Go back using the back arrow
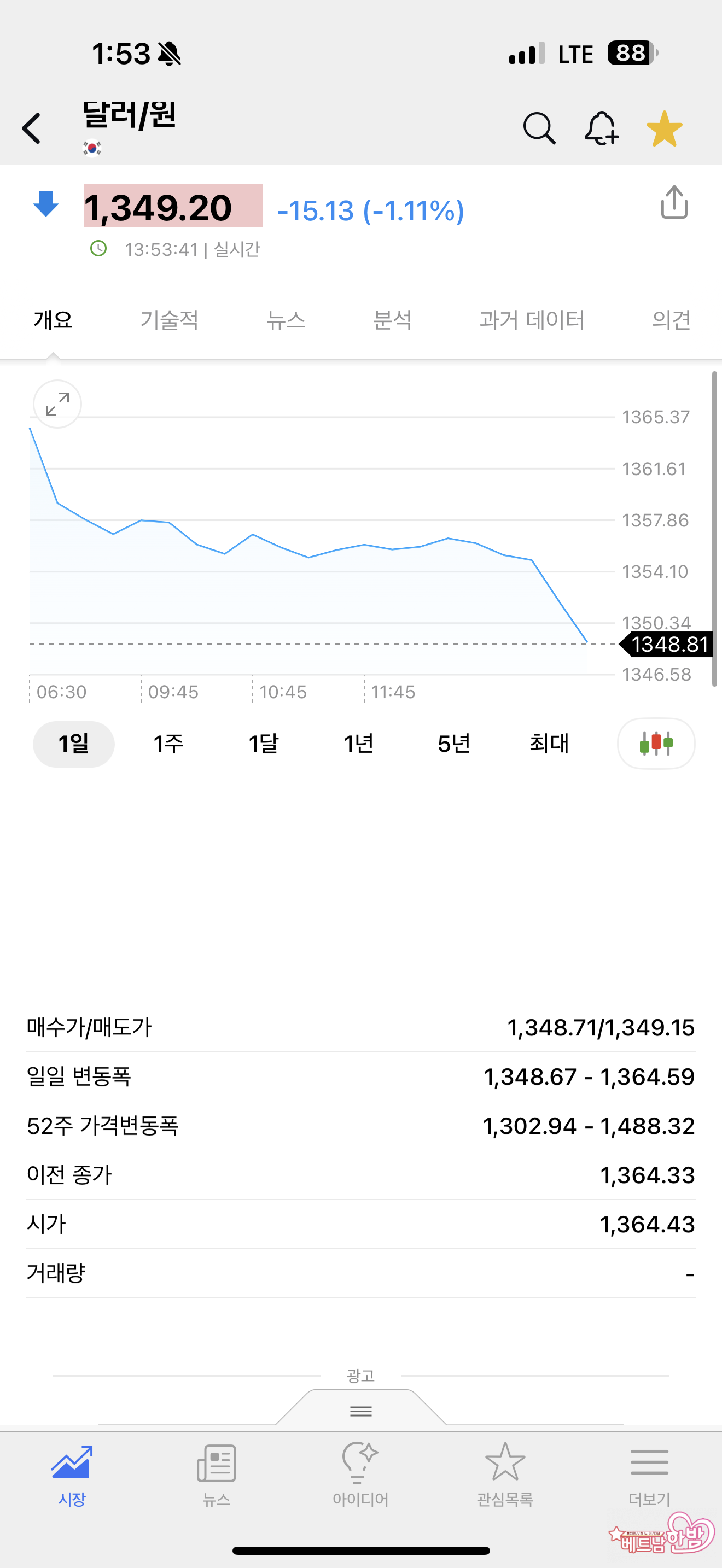 32,128
